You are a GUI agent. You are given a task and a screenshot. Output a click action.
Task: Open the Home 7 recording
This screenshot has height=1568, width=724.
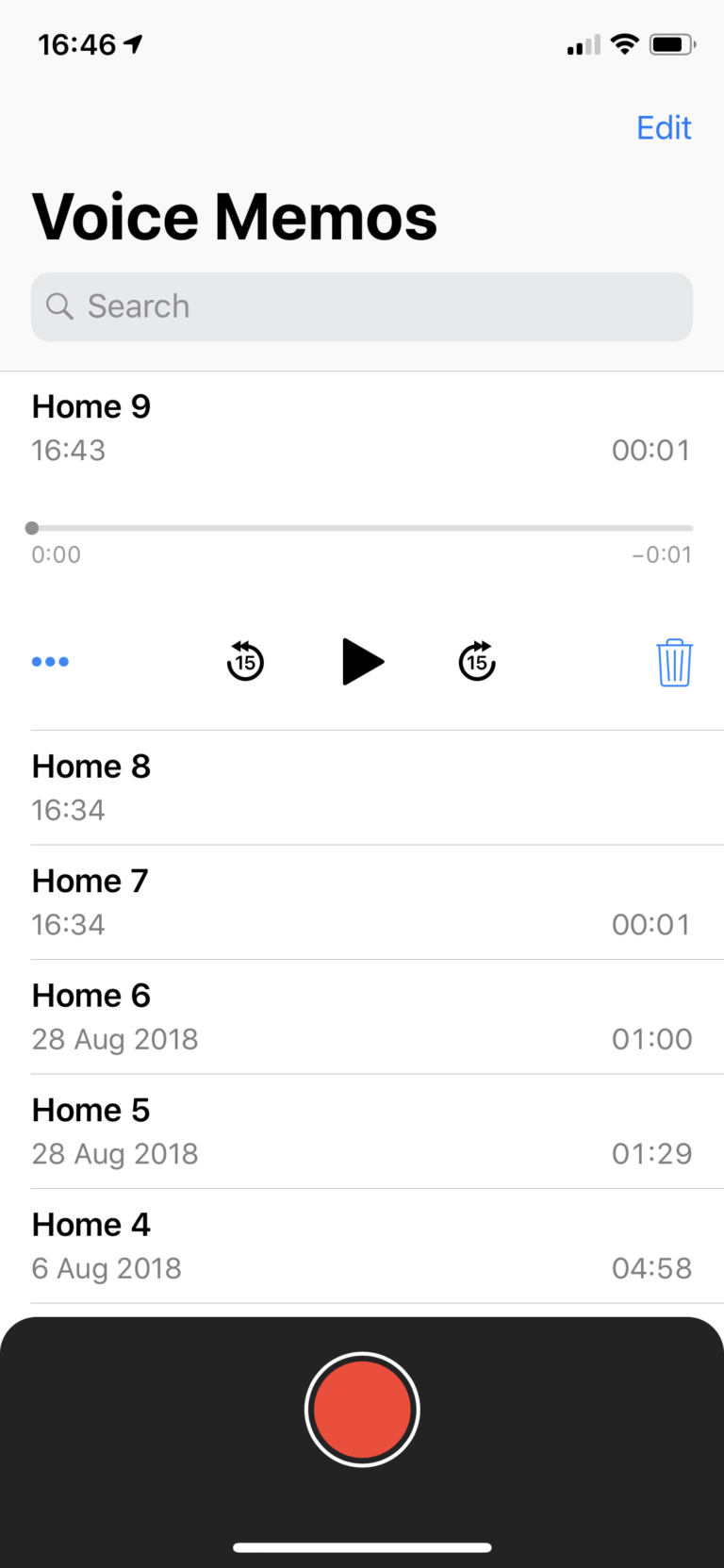[362, 901]
